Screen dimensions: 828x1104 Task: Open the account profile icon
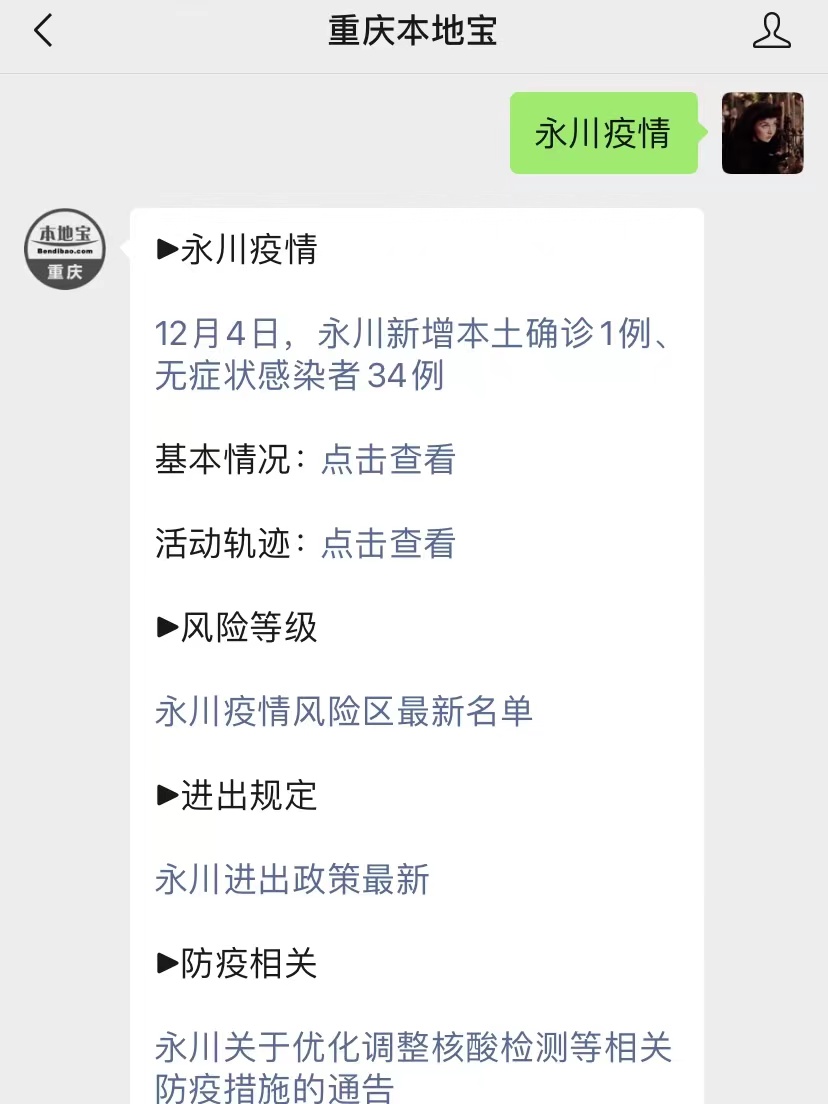pos(771,31)
